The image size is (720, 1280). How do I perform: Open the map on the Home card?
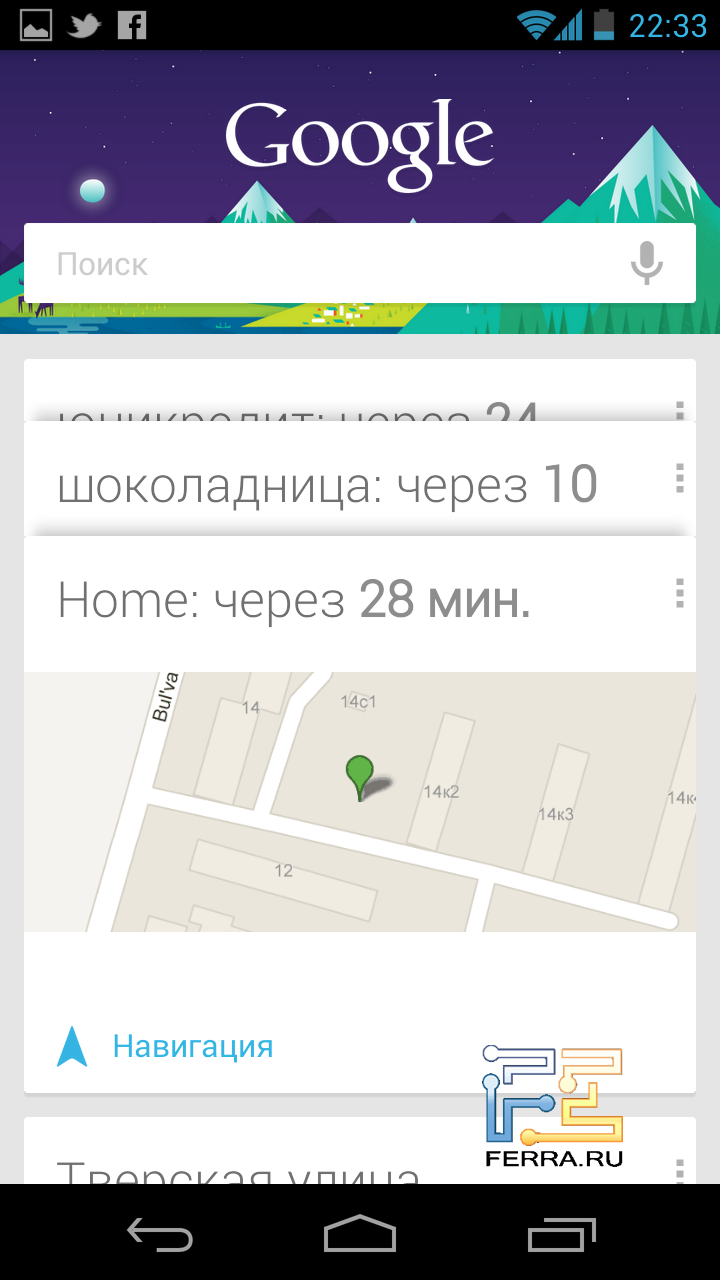click(360, 802)
